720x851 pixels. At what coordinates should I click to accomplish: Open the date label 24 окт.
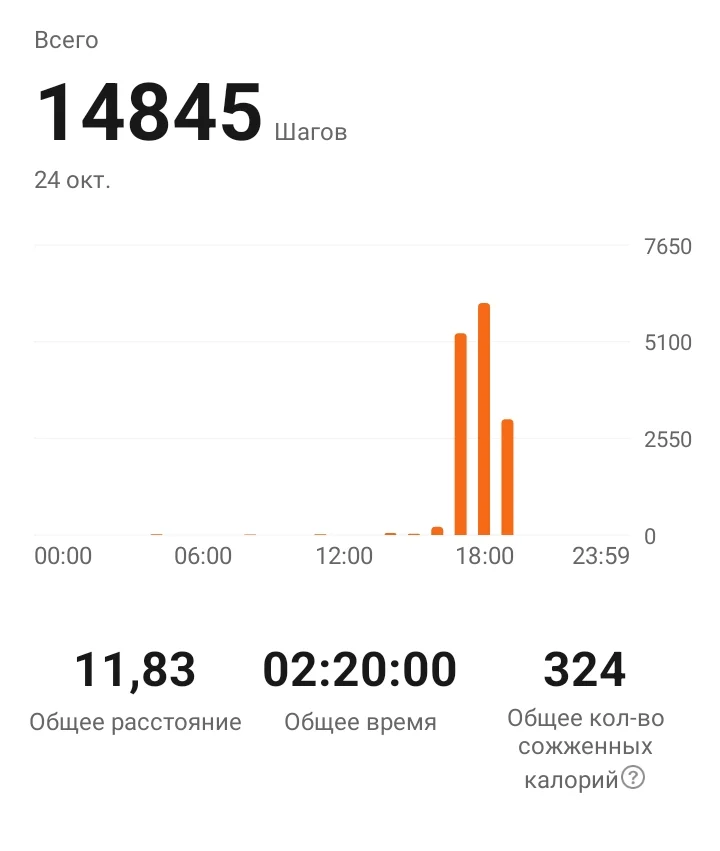click(74, 180)
